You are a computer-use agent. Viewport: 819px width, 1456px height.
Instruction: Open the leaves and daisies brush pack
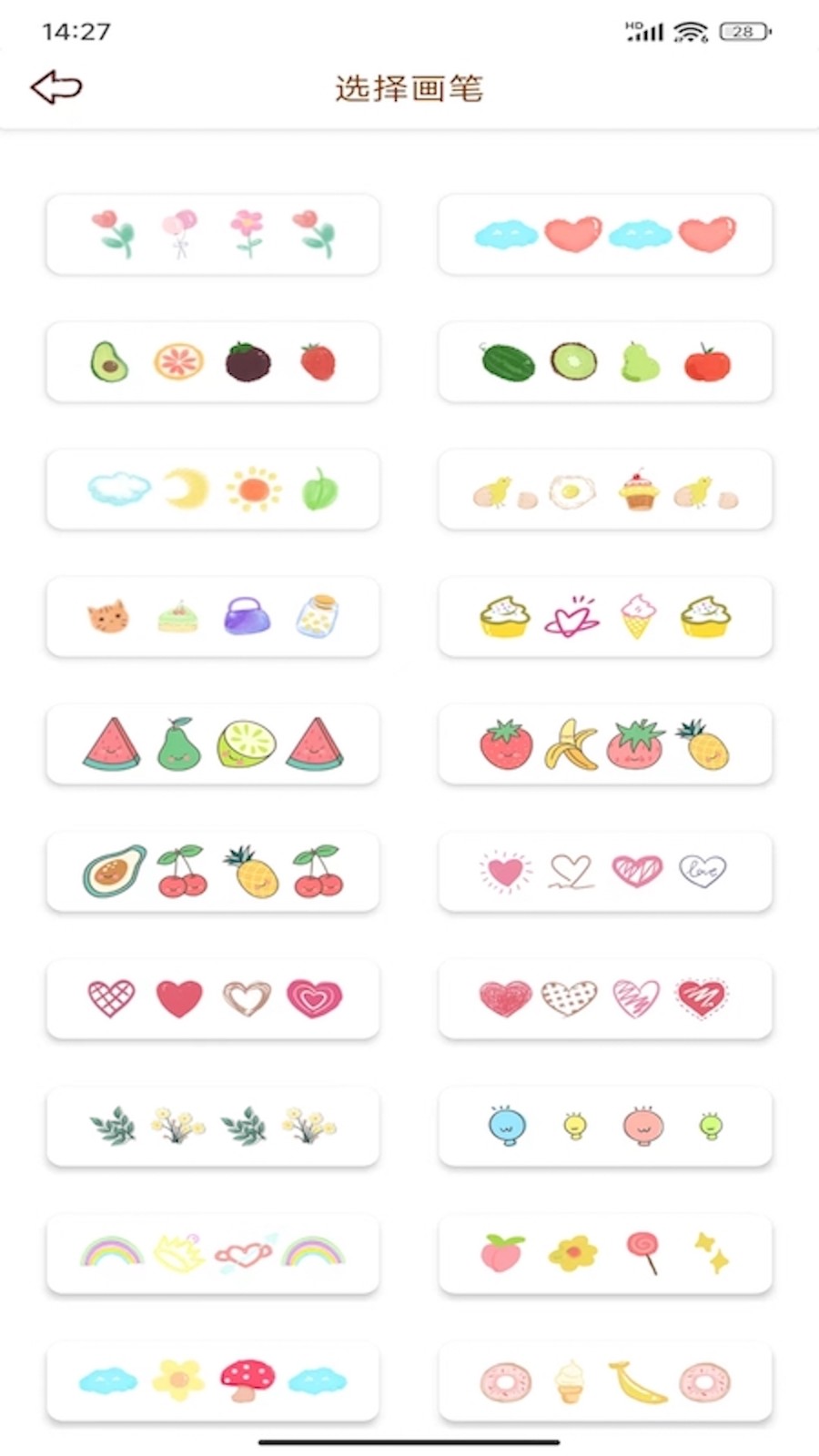212,1127
